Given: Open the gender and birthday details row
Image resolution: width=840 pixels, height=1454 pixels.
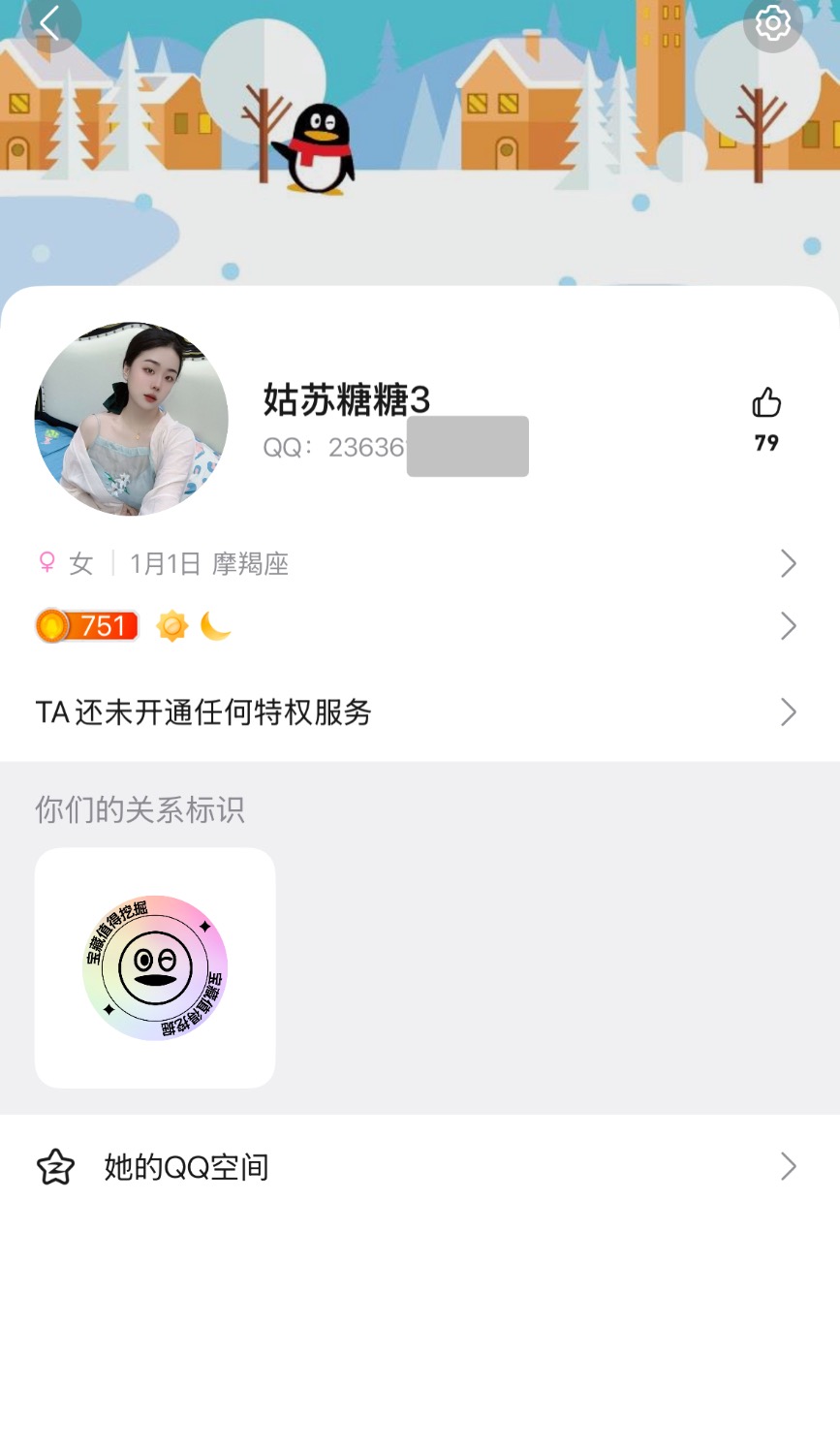Looking at the screenshot, I should point(417,563).
